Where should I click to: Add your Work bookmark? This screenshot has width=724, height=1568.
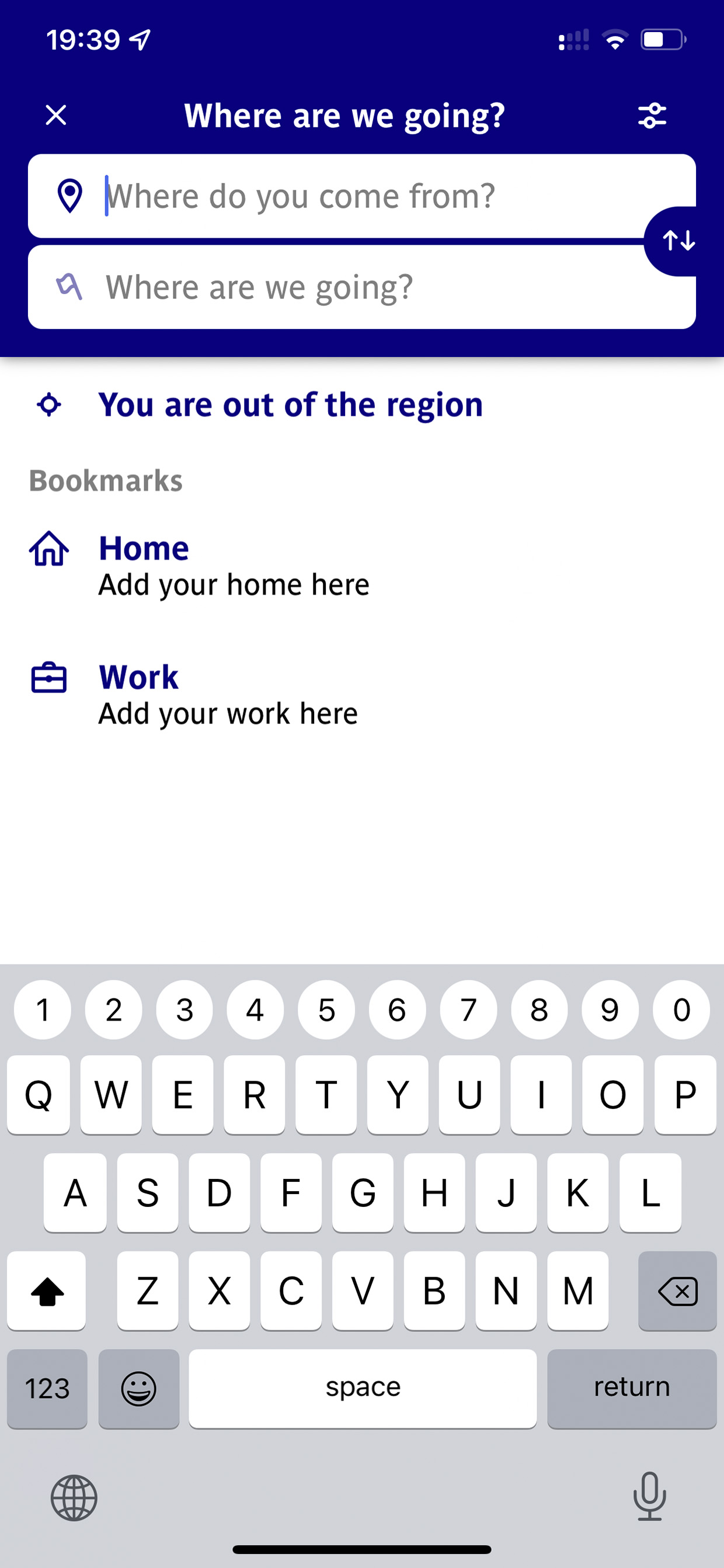click(228, 695)
